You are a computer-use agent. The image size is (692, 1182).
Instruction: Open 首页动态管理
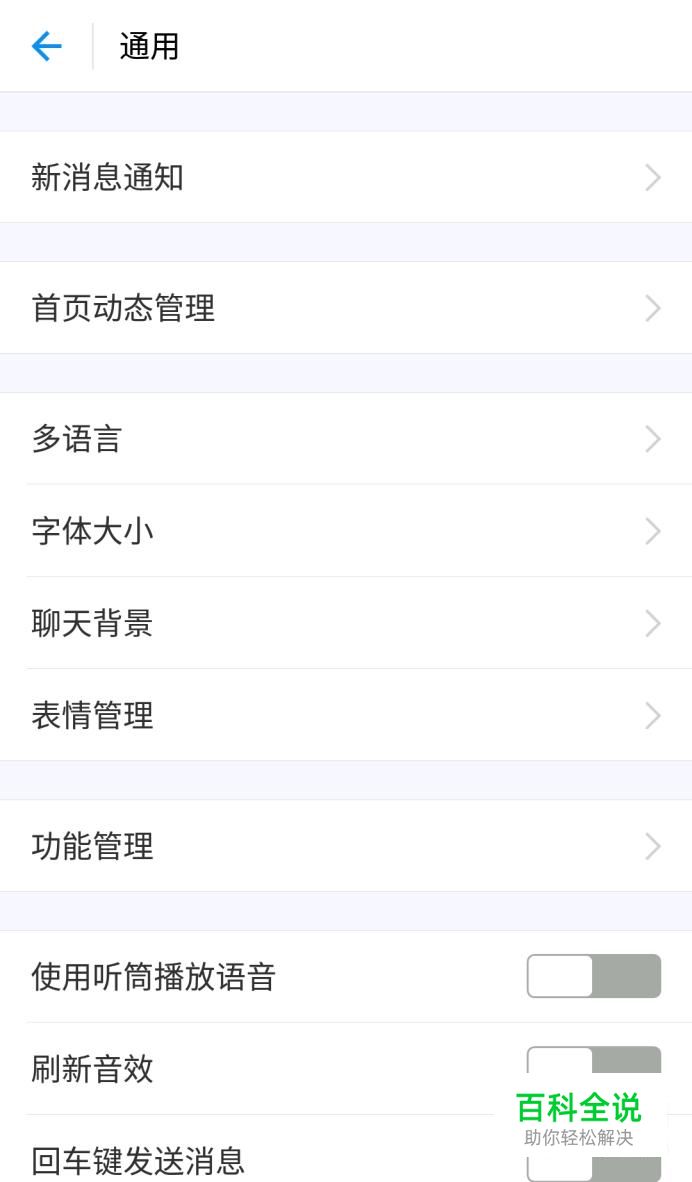346,308
